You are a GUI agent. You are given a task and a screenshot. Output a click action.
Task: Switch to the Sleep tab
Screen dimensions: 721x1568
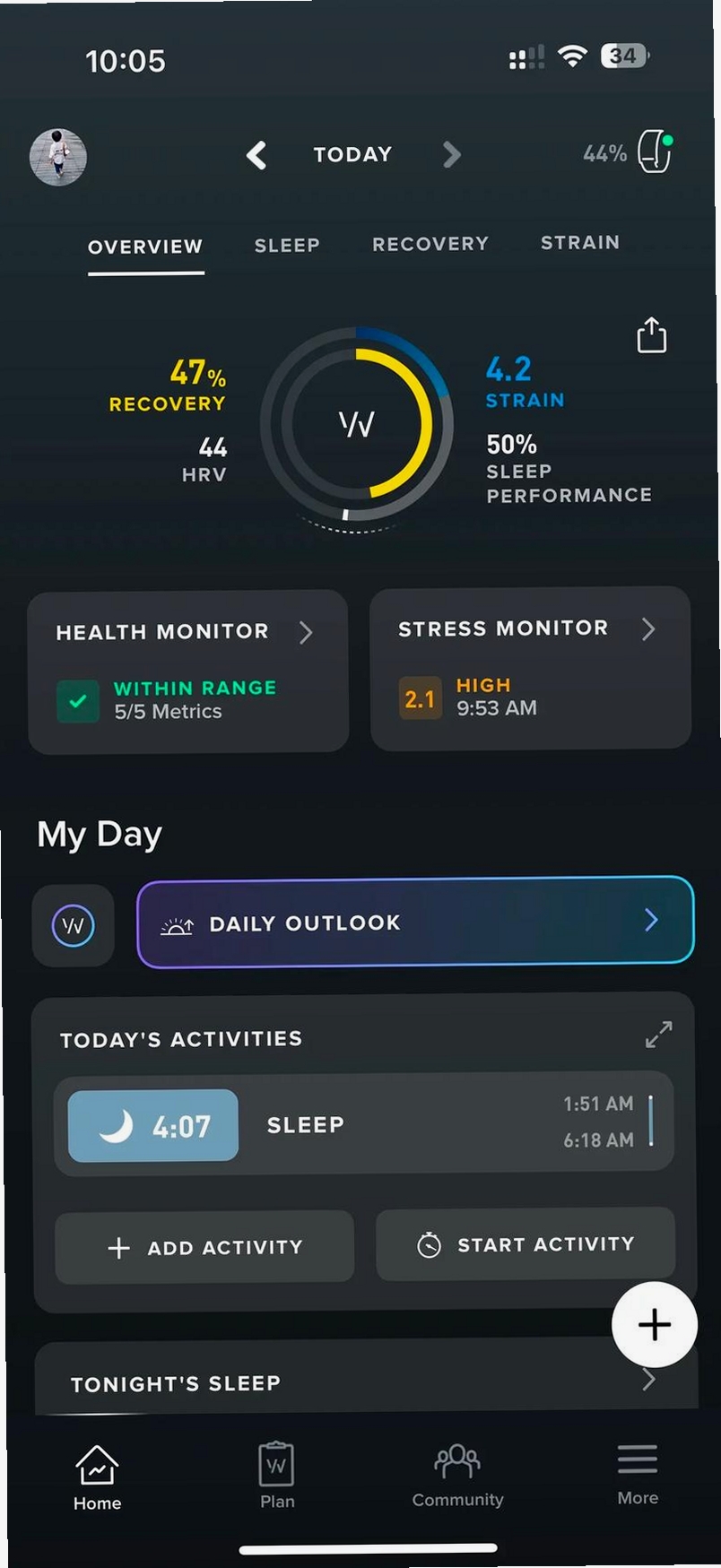(287, 245)
